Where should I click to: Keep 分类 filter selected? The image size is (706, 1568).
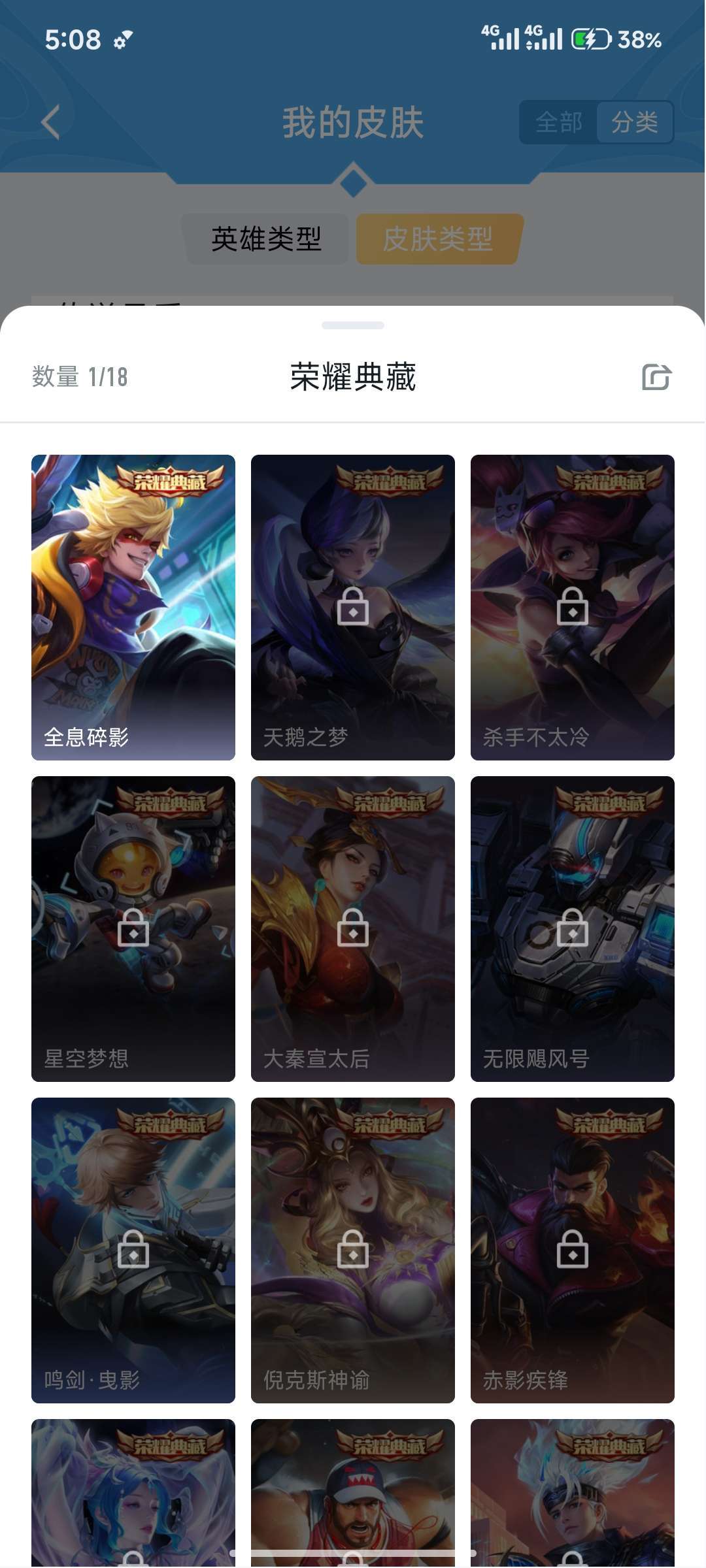pos(635,122)
